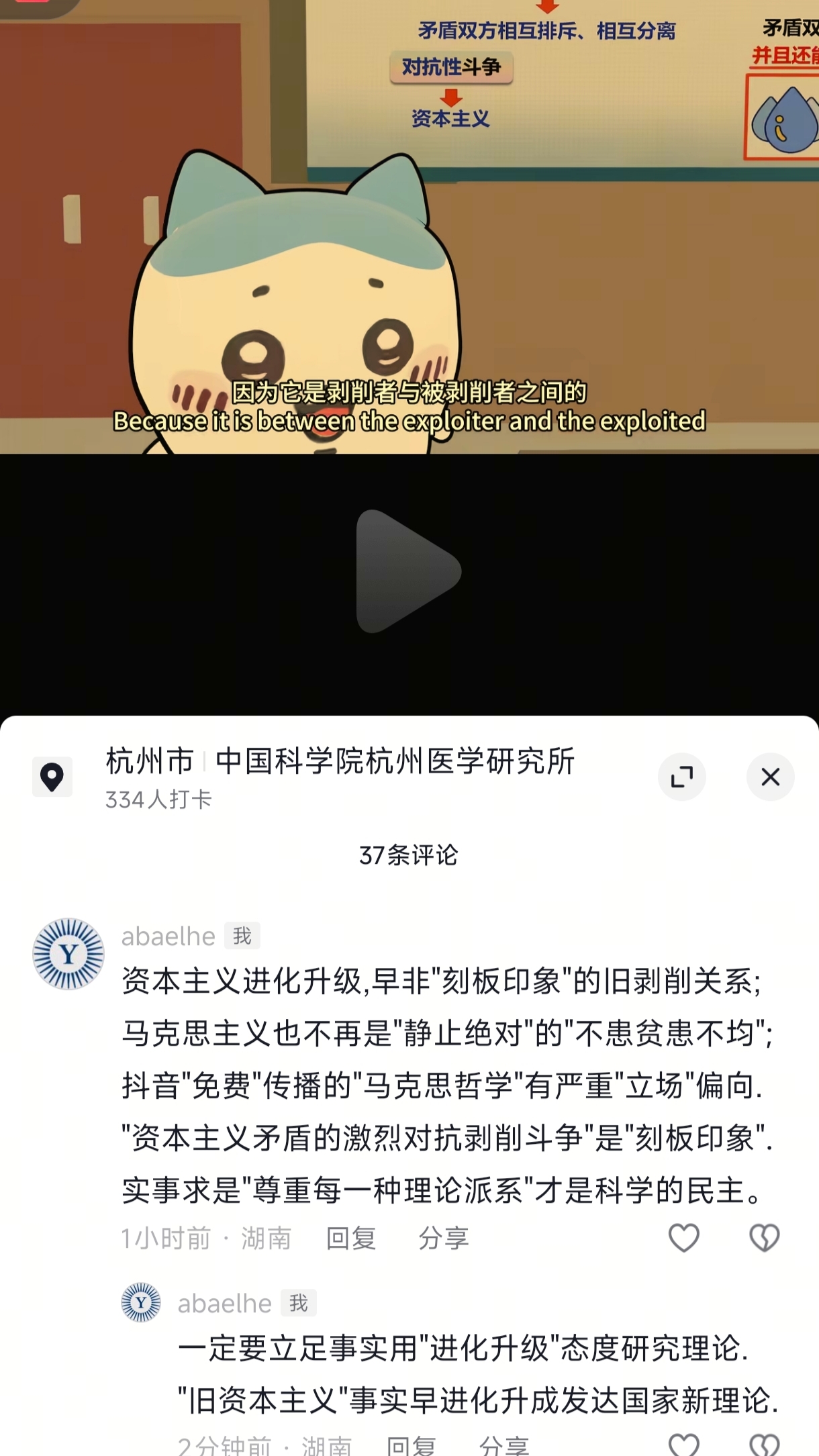Dislike the reply posted 2分钟前

(x=764, y=1445)
